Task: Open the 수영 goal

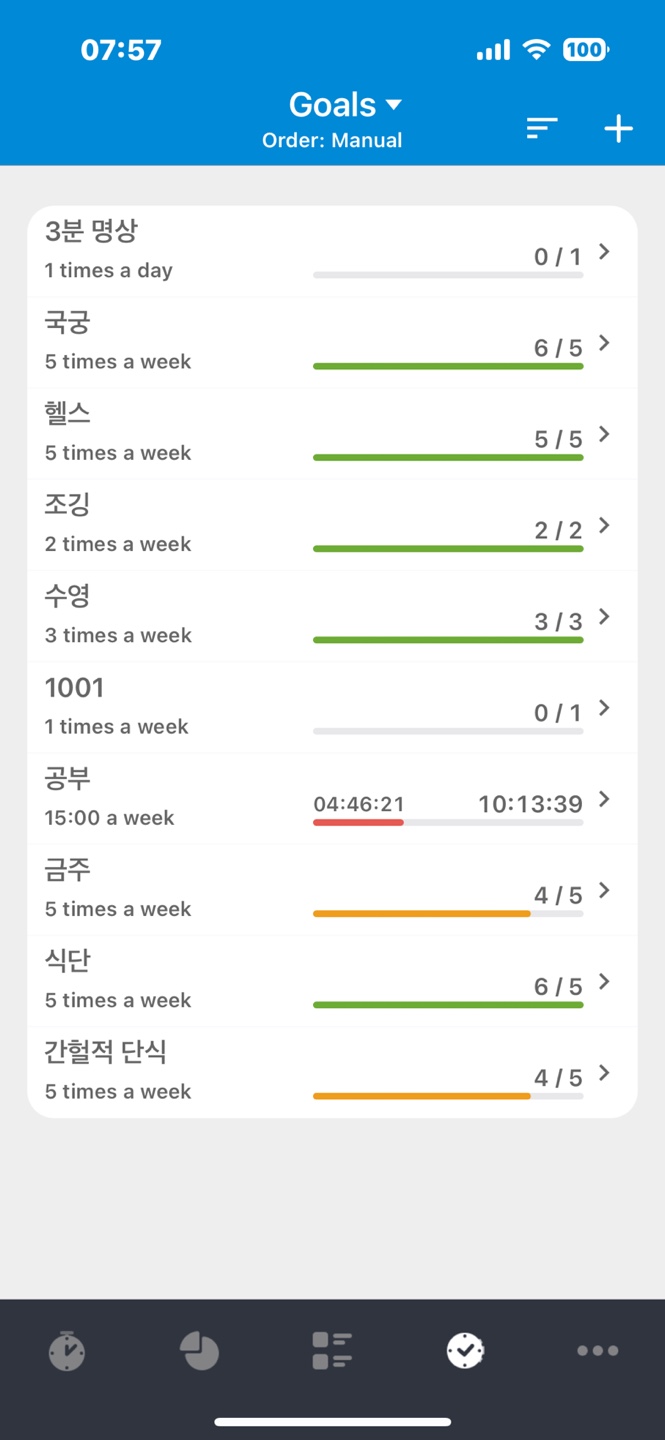Action: click(x=332, y=616)
